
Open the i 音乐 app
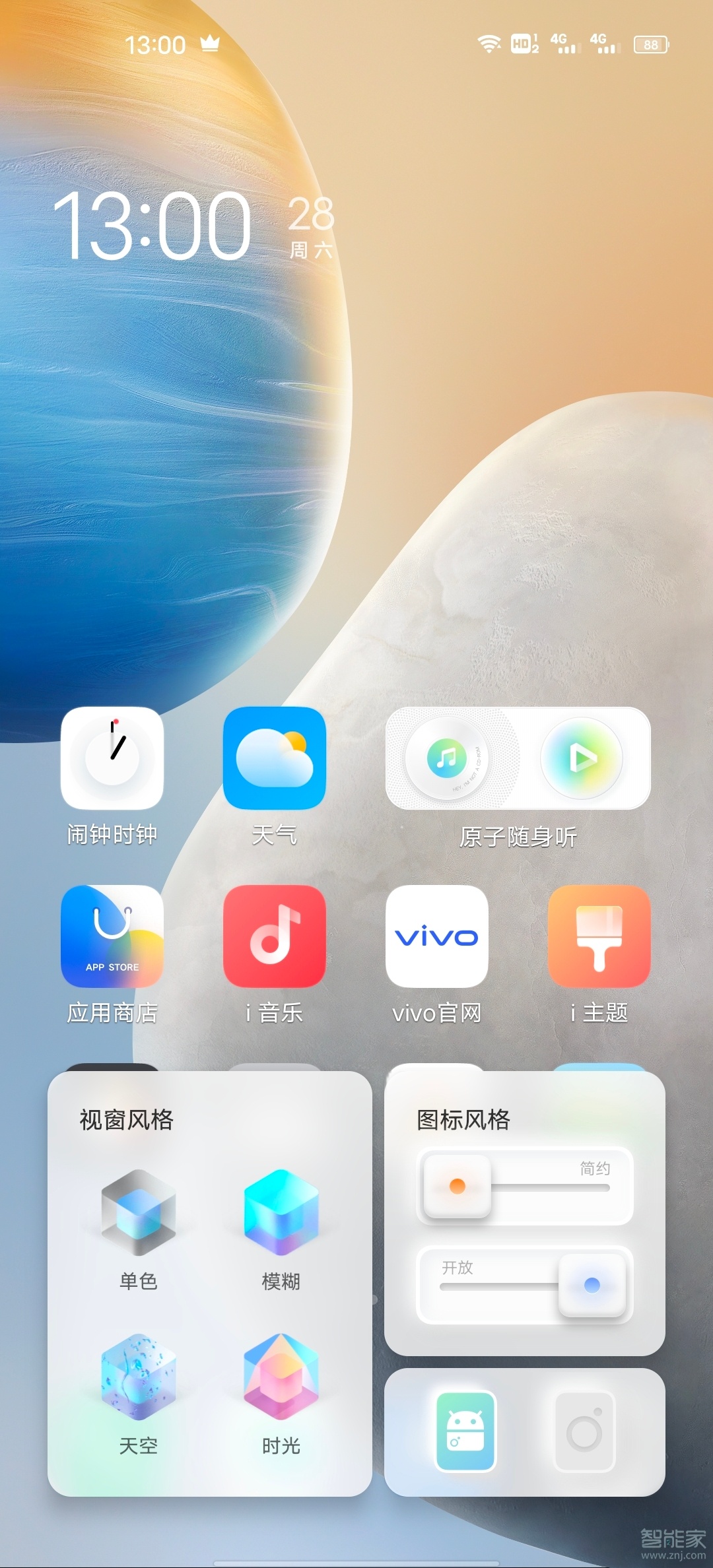(275, 936)
